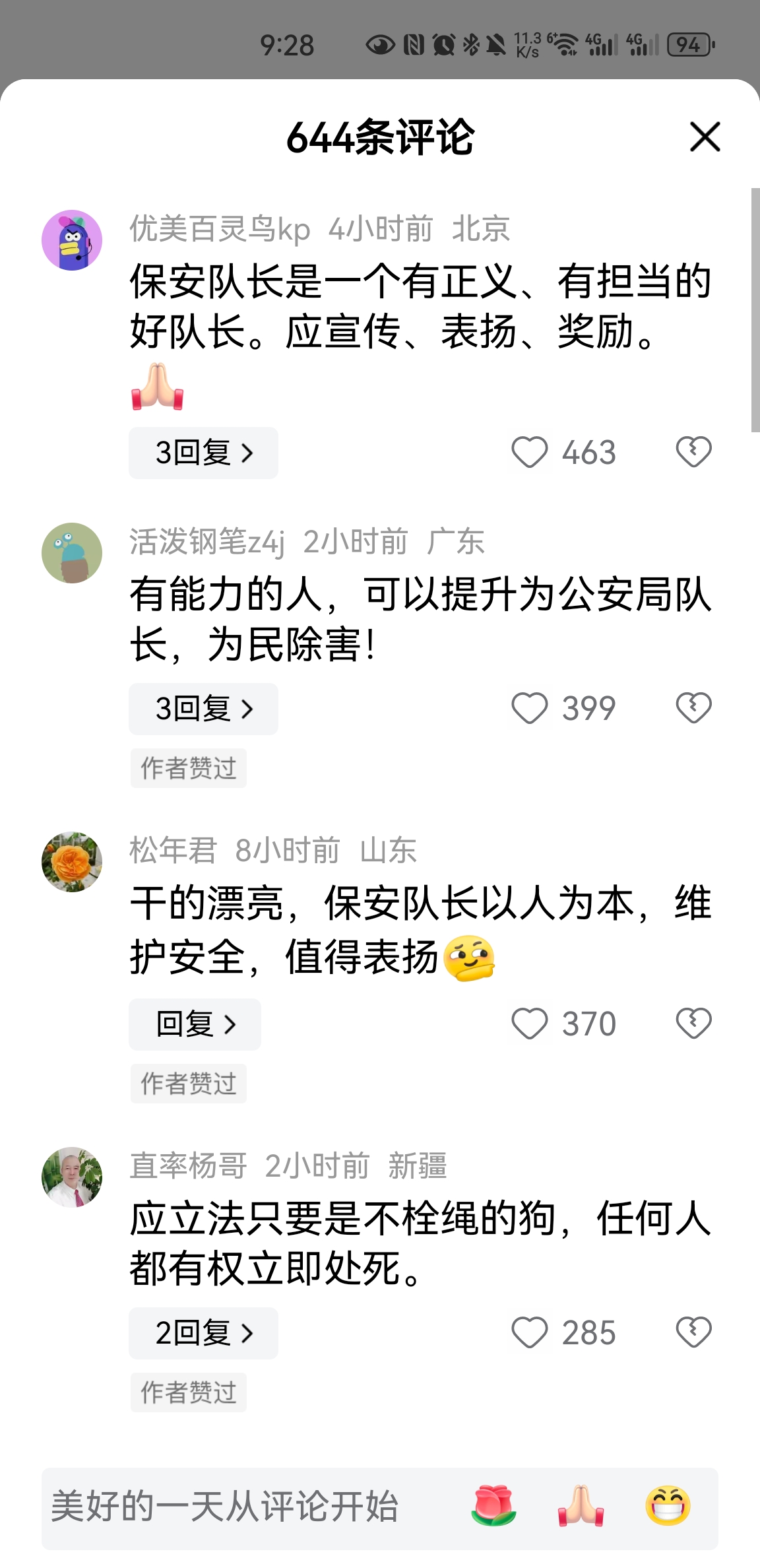Dislike 优美百灵鸟kp's comment
The height and width of the screenshot is (1568, 760).
tap(693, 453)
